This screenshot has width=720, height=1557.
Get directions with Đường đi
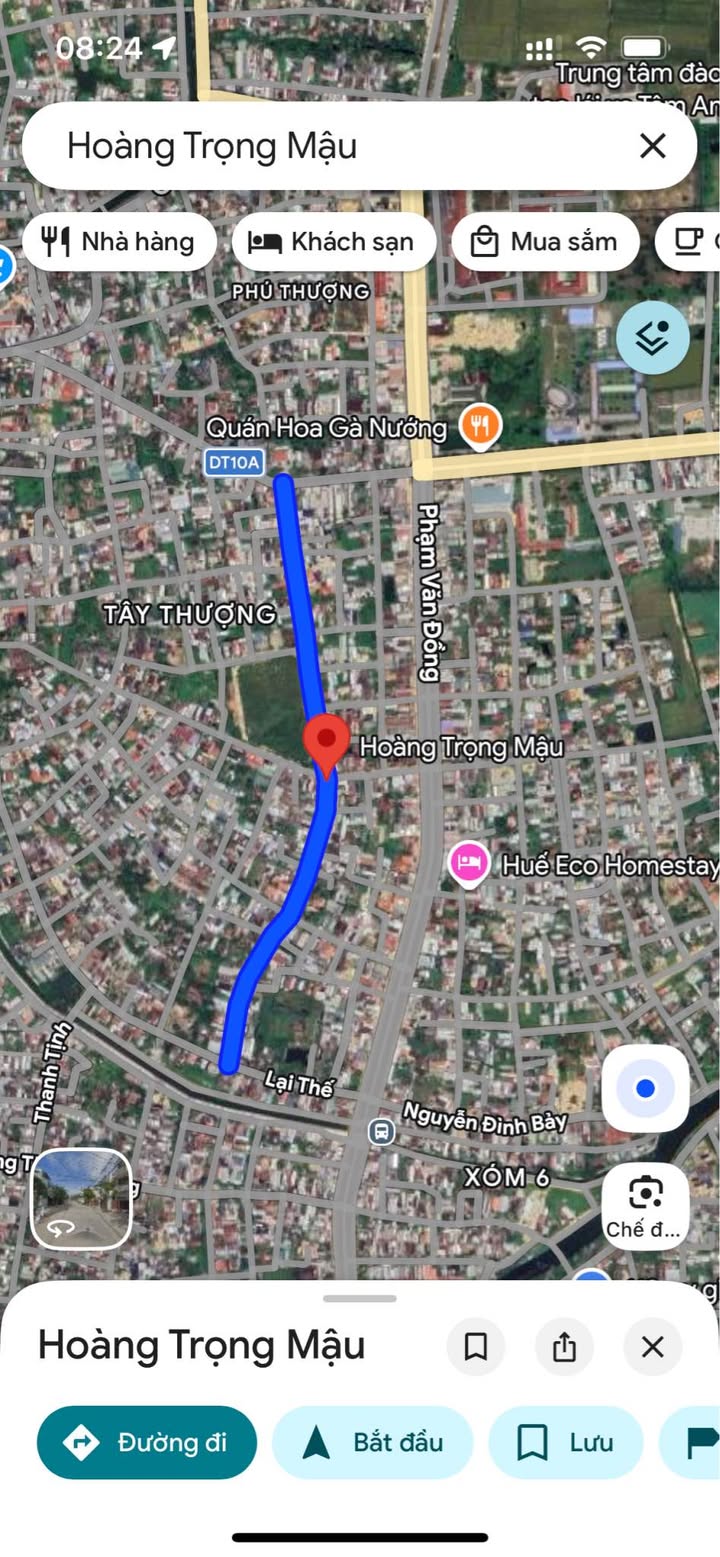pos(147,1442)
